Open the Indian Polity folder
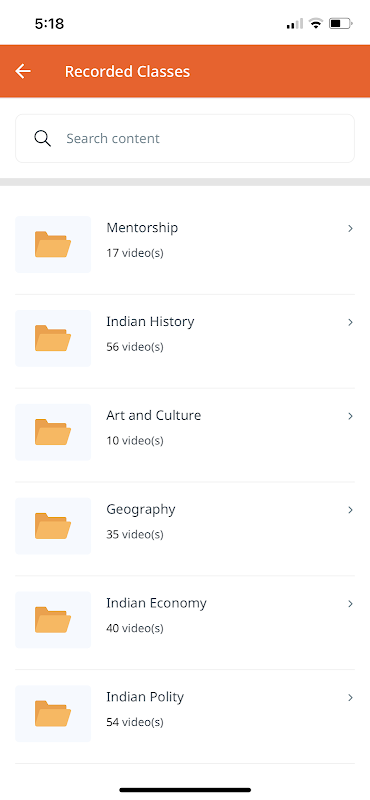370x800 pixels. click(185, 714)
